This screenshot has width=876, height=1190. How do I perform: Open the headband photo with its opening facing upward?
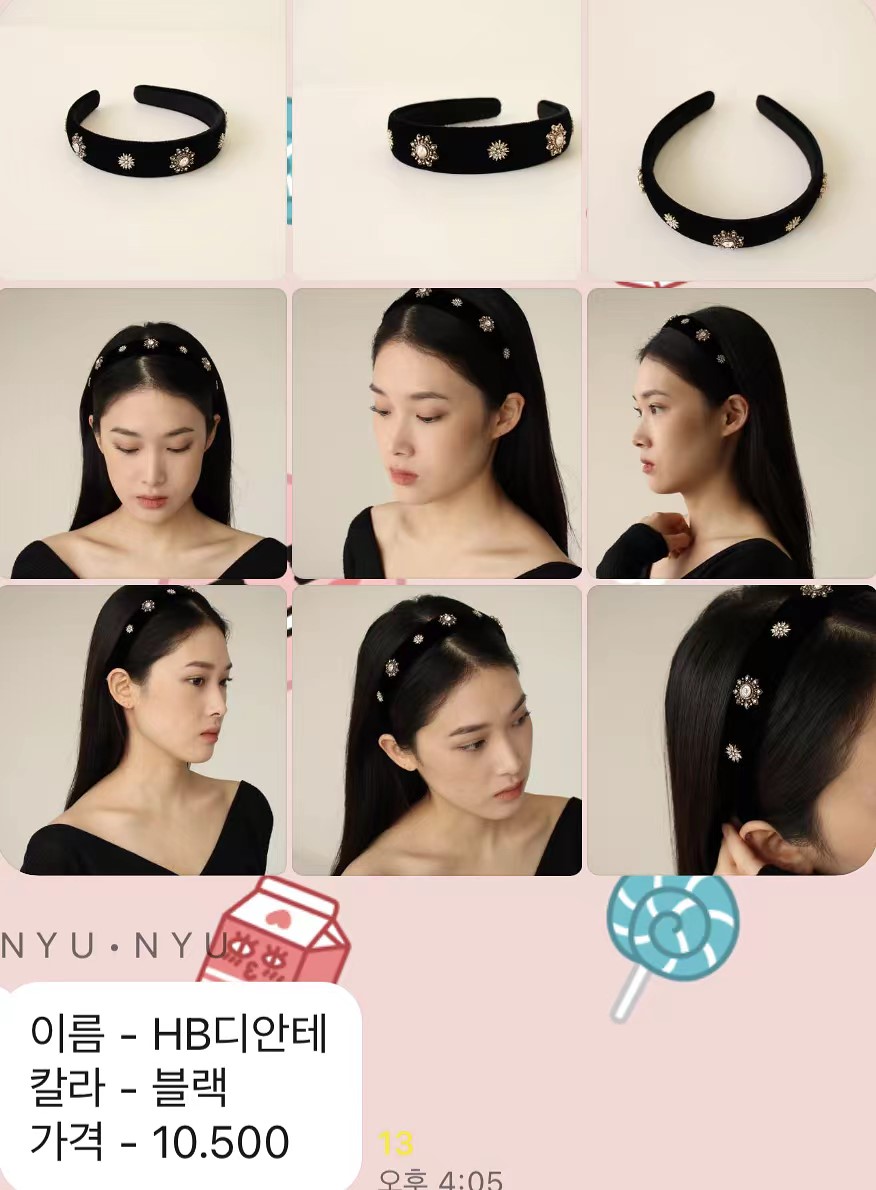(731, 140)
